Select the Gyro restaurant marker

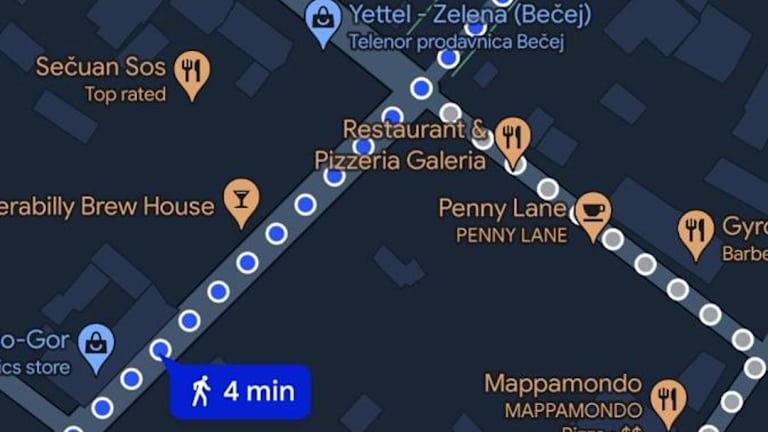click(695, 230)
